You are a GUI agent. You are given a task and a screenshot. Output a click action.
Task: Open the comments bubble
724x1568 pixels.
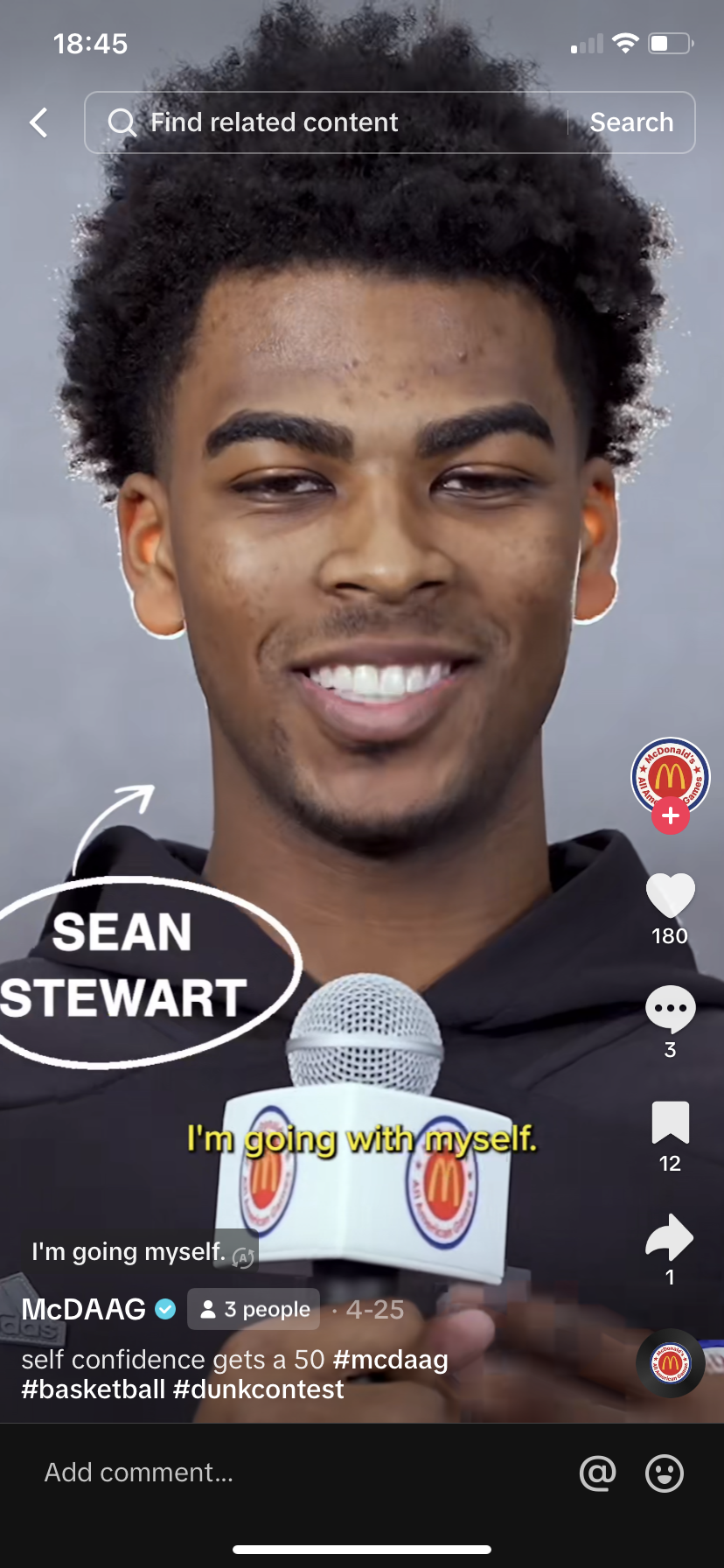click(x=670, y=1010)
